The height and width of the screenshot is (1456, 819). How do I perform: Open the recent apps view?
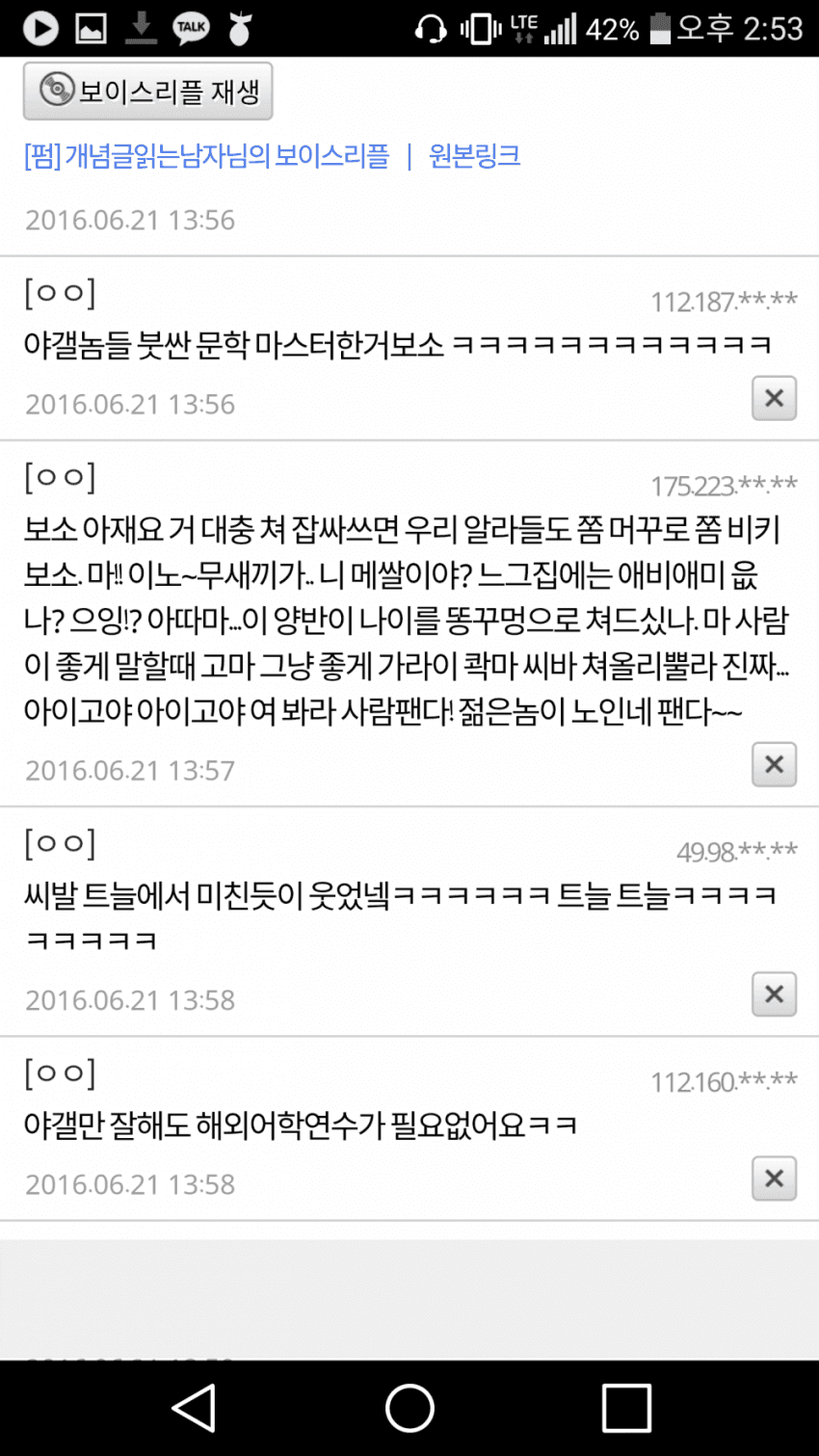point(626,1408)
